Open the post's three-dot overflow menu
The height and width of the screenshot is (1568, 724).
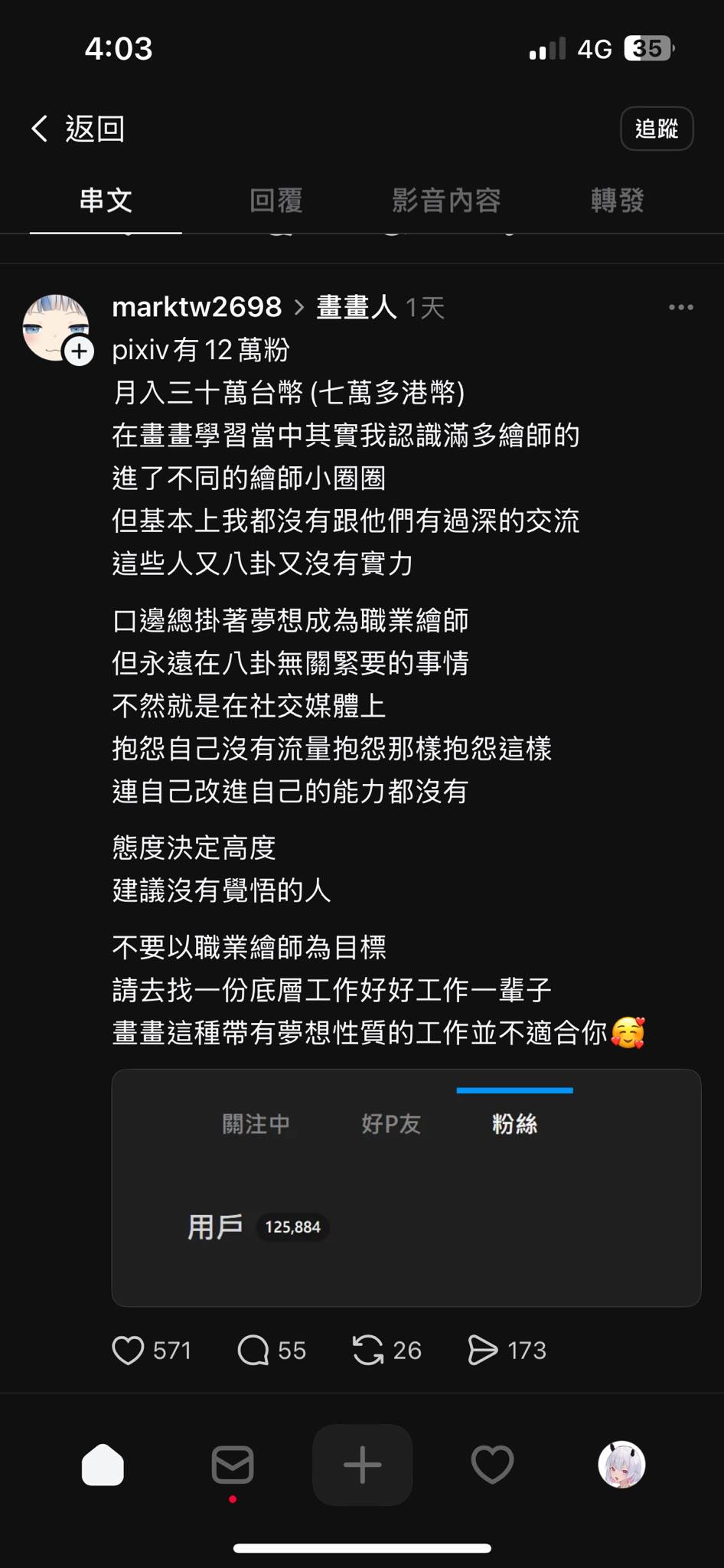681,308
